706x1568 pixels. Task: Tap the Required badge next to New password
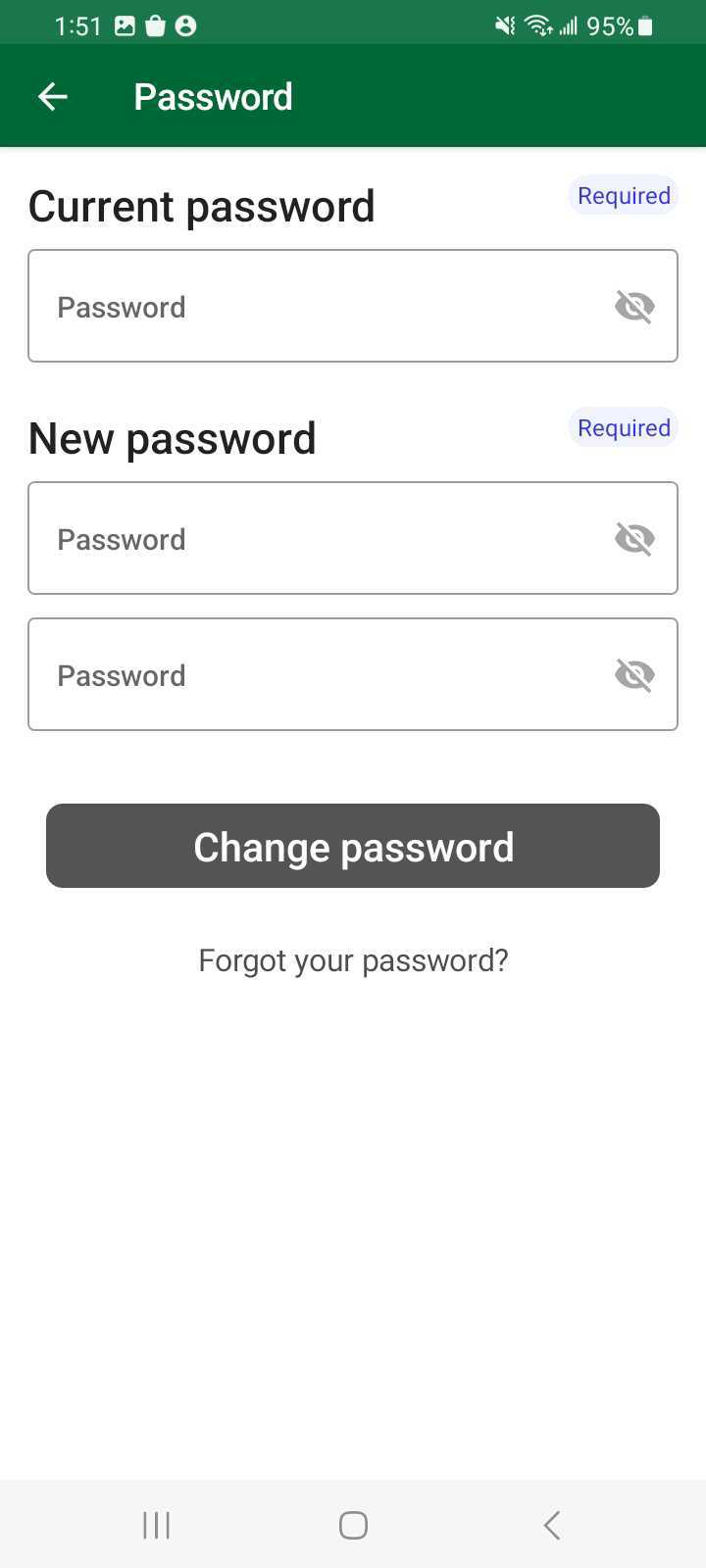point(623,427)
